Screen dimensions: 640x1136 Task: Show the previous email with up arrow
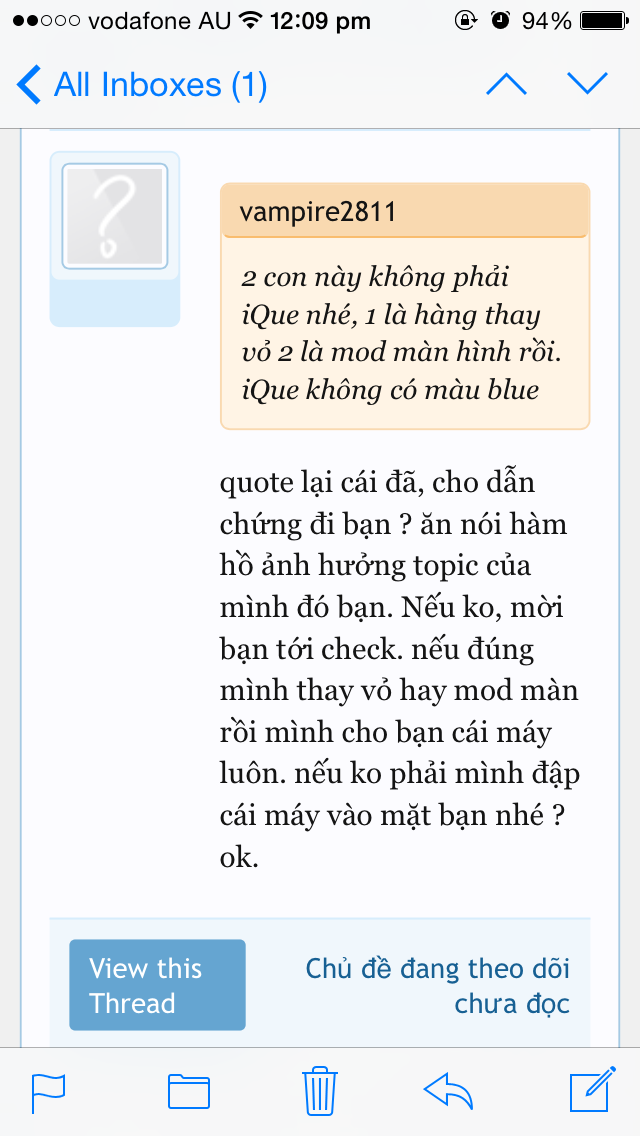pyautogui.click(x=506, y=85)
